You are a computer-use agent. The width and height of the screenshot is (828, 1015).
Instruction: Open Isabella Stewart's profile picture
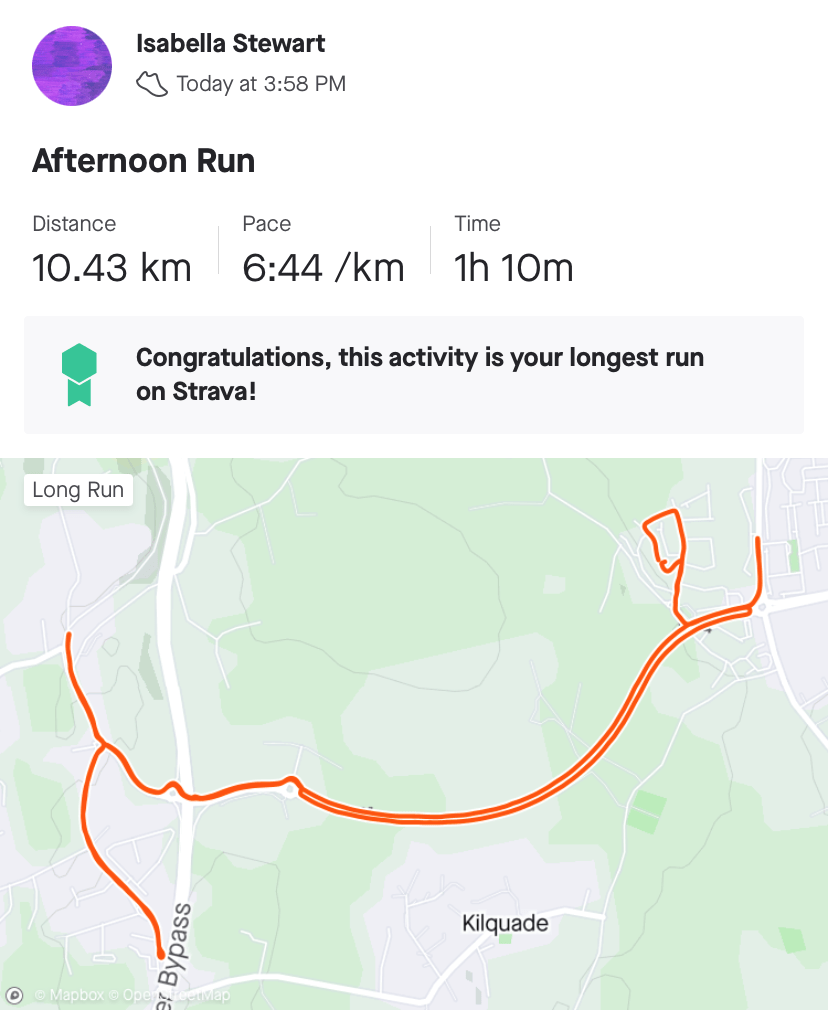point(72,66)
